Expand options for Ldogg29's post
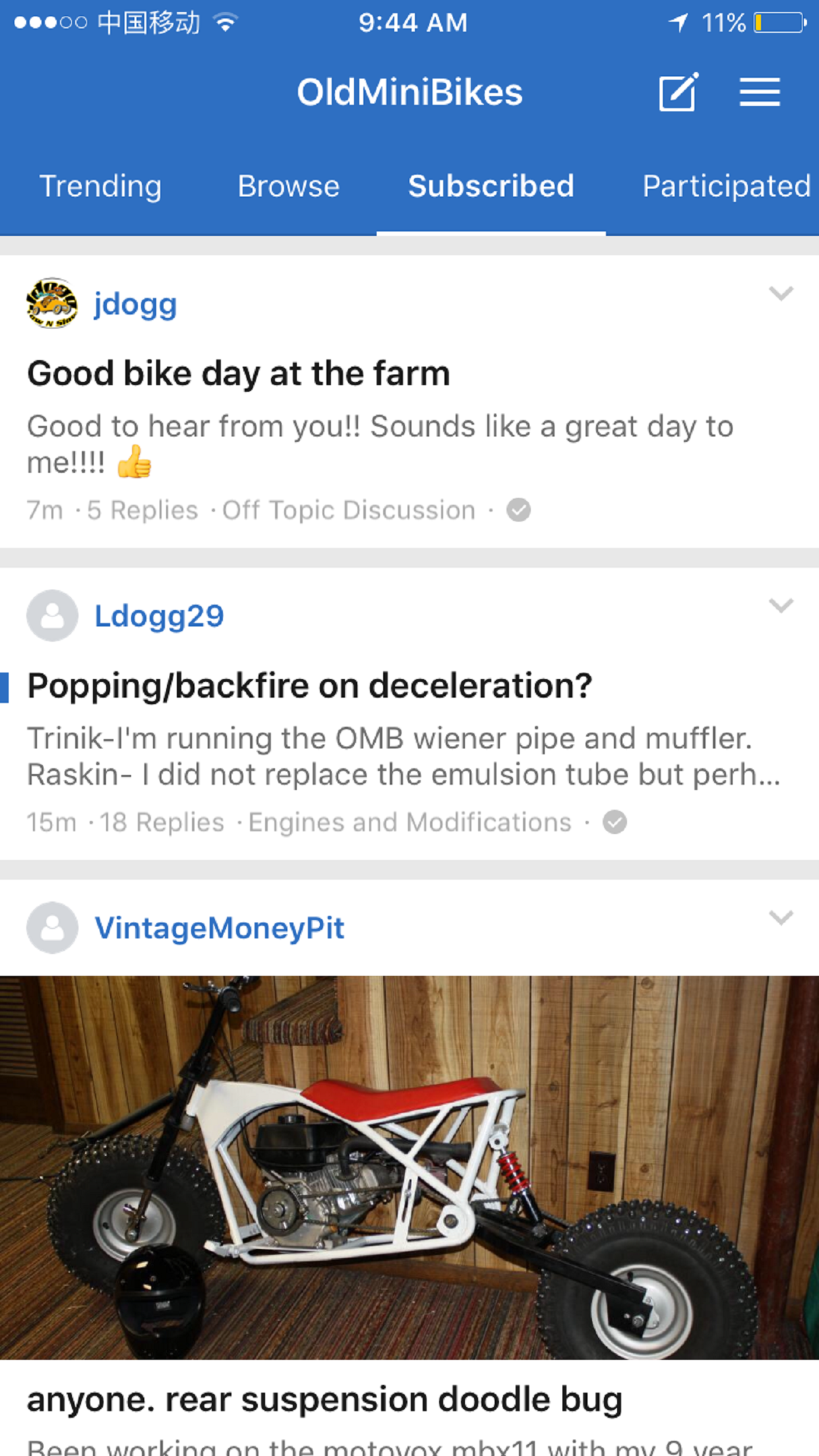This screenshot has width=819, height=1456. (x=781, y=605)
